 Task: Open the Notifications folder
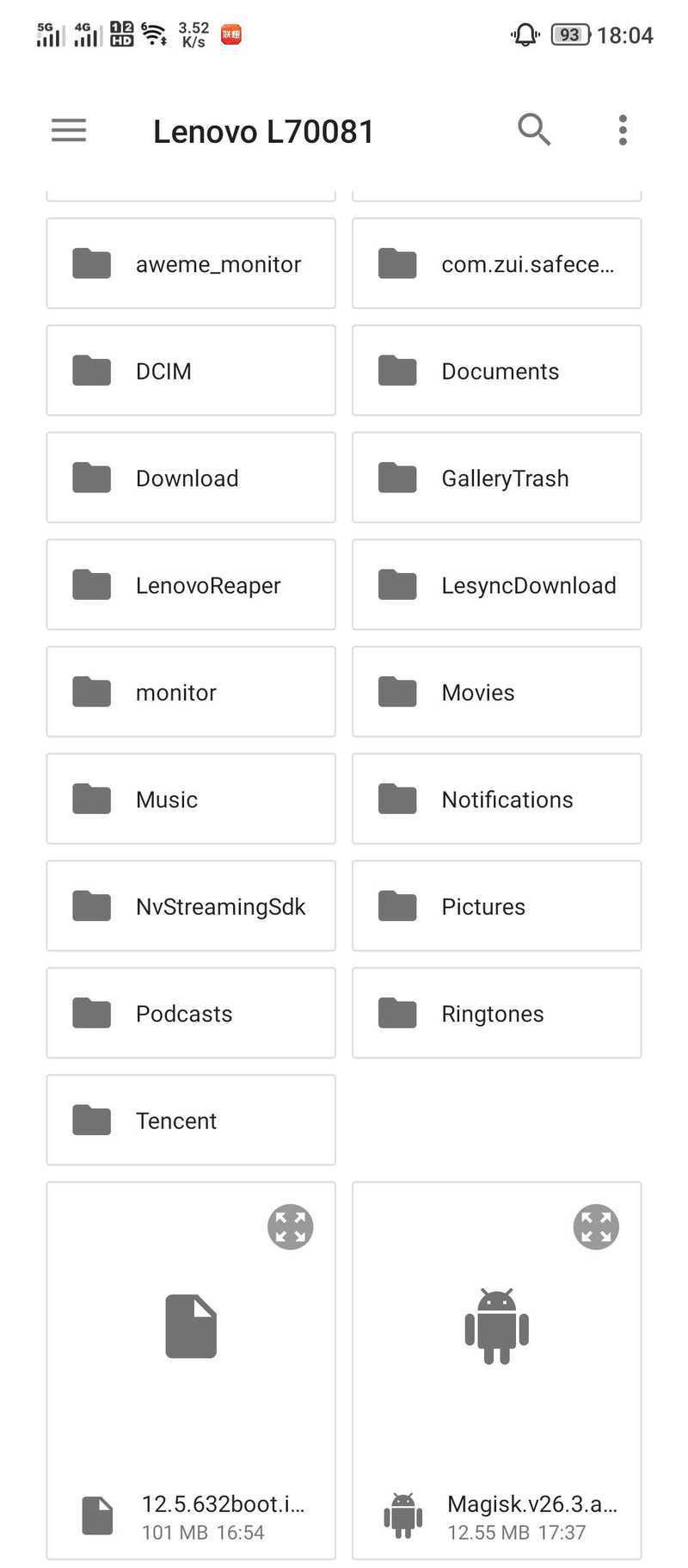(x=497, y=799)
